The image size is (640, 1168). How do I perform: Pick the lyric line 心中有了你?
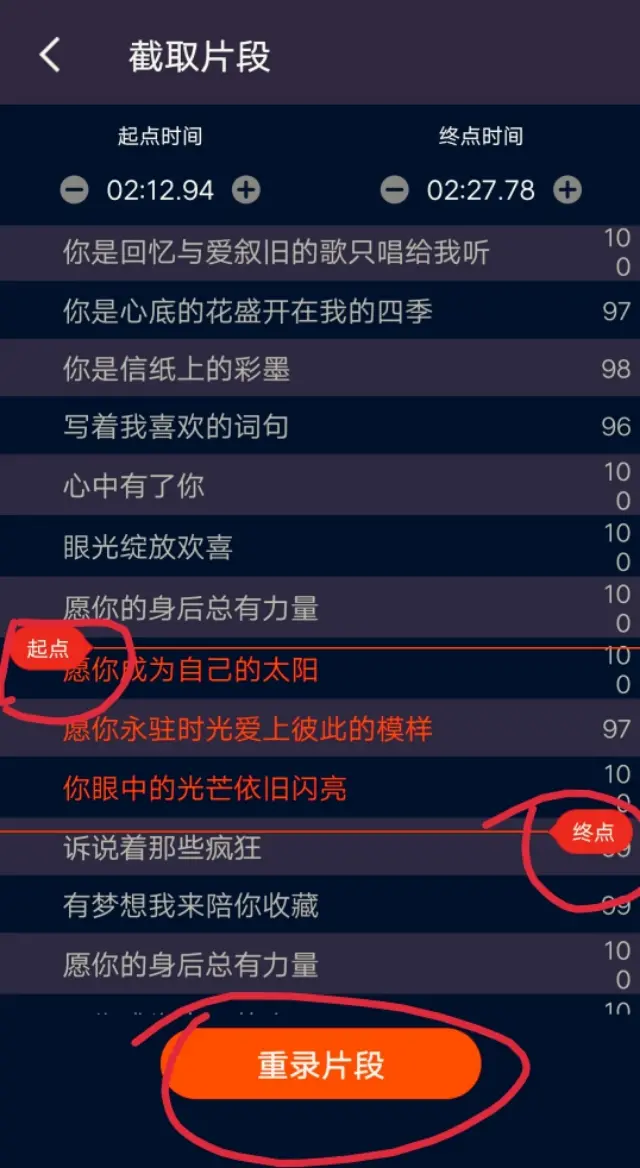134,486
